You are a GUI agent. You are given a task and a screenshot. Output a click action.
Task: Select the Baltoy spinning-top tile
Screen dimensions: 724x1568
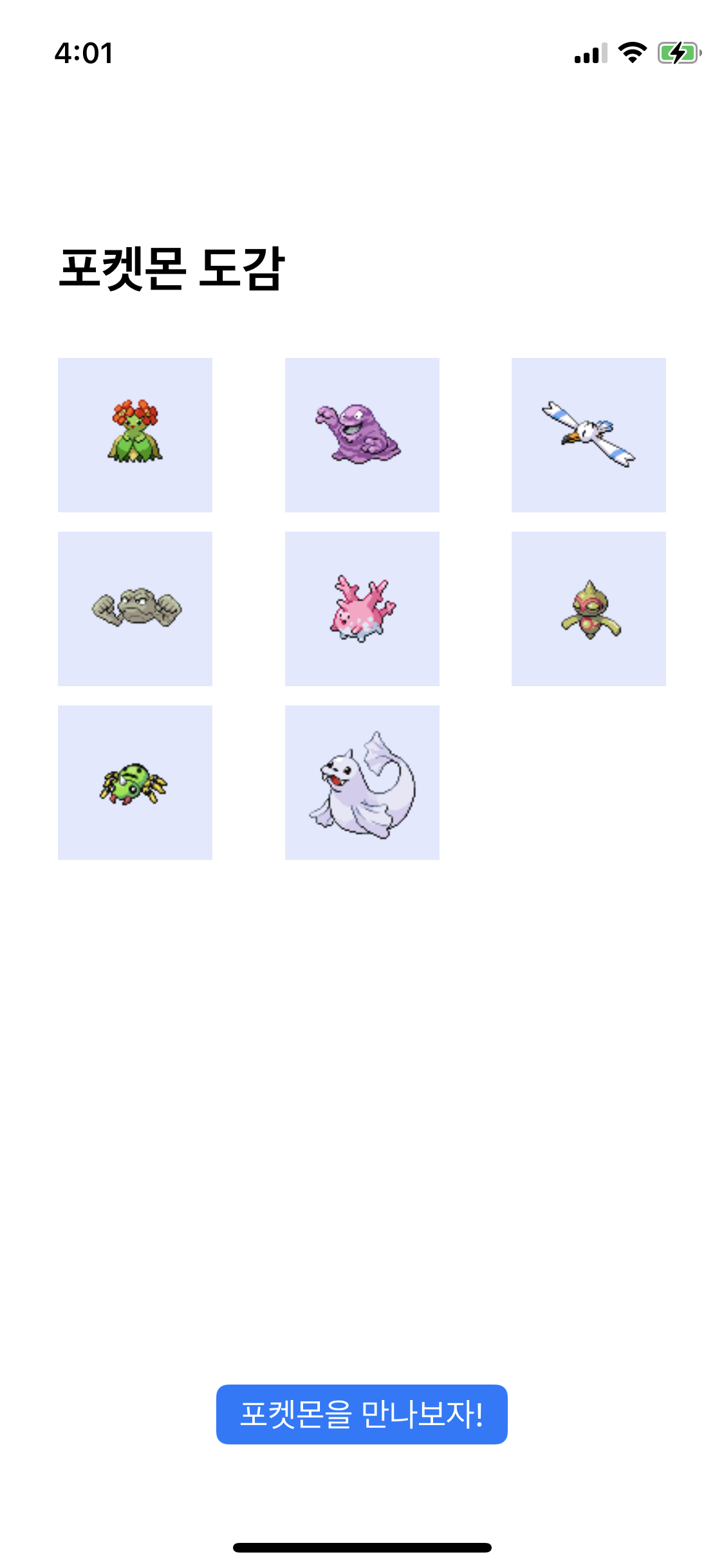point(589,609)
